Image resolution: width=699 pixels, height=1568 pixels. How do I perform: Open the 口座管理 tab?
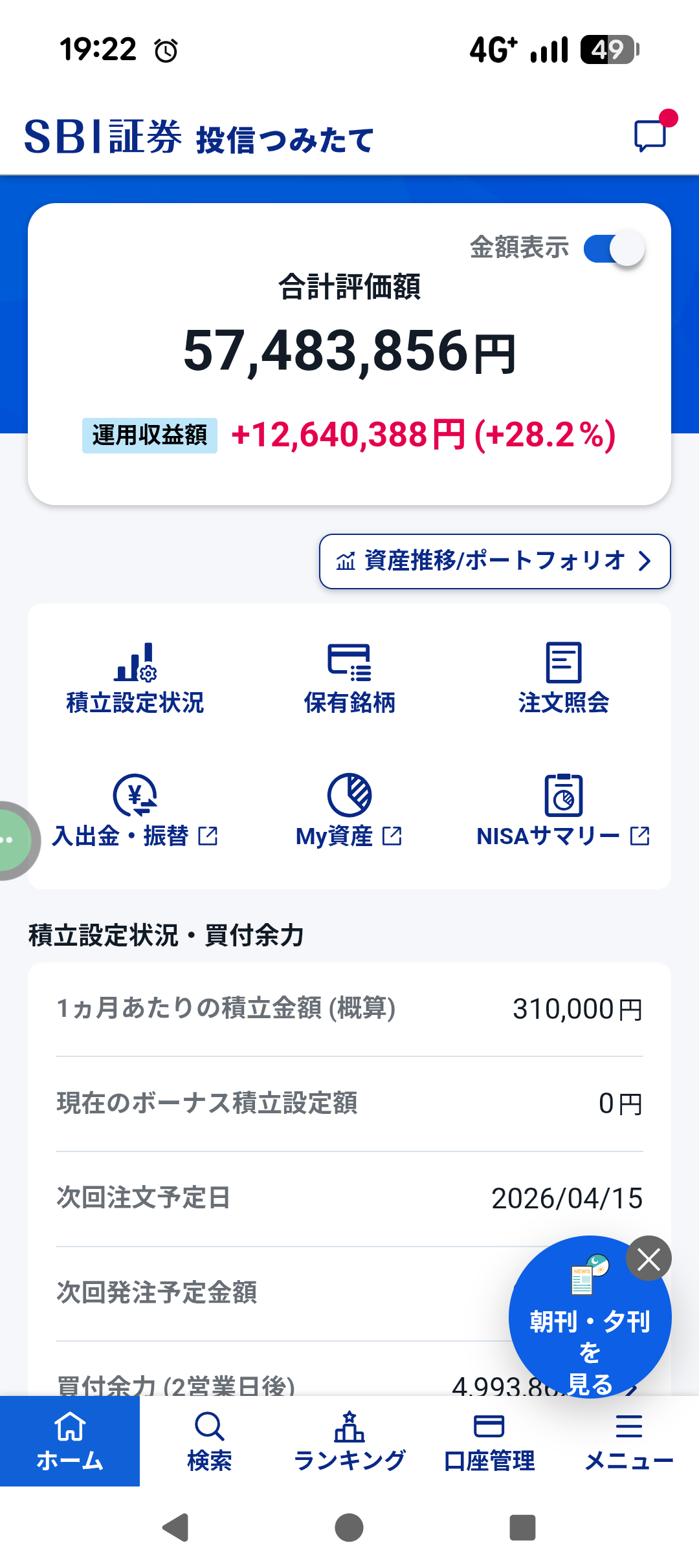click(489, 1441)
